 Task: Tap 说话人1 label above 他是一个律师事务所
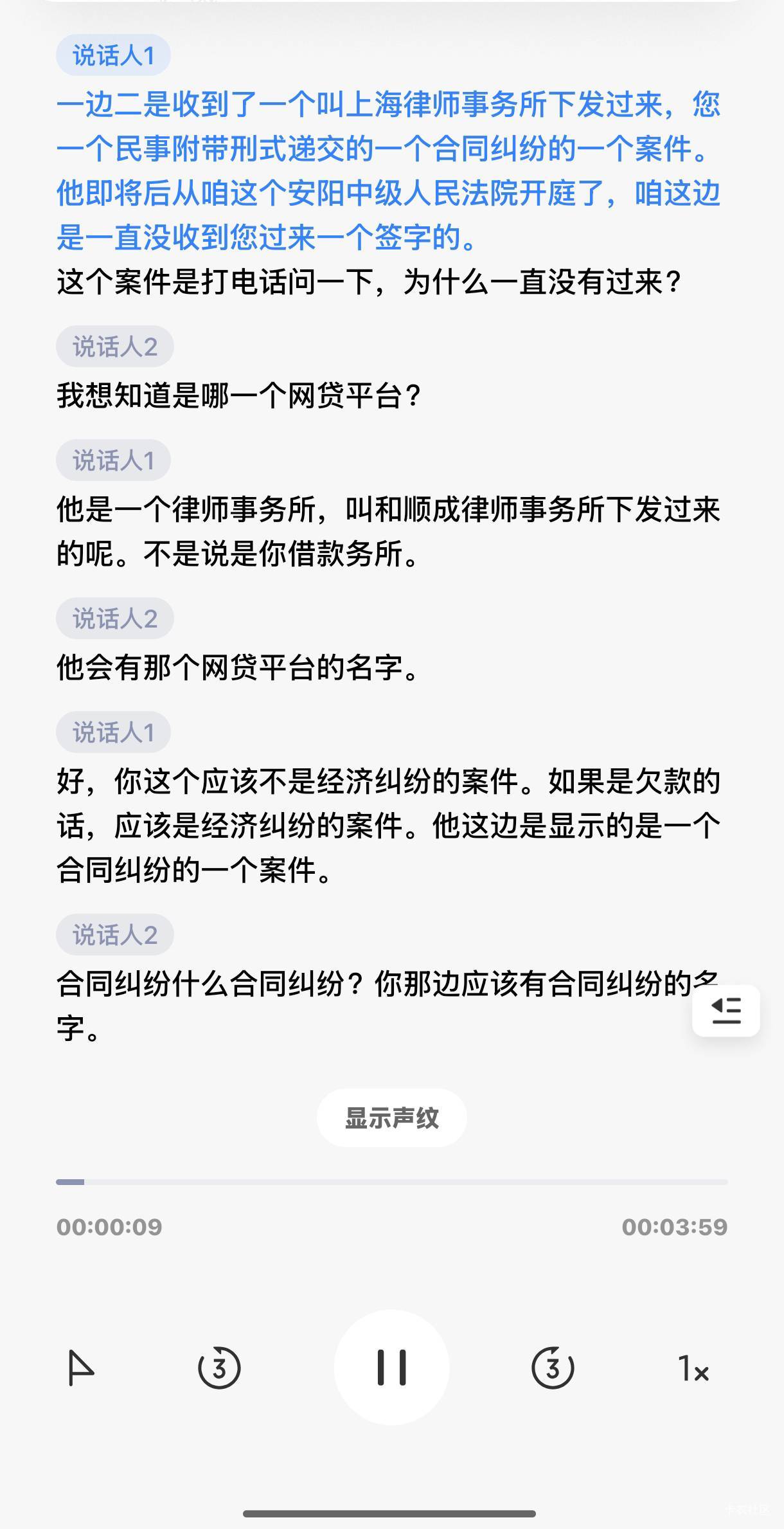pos(113,460)
